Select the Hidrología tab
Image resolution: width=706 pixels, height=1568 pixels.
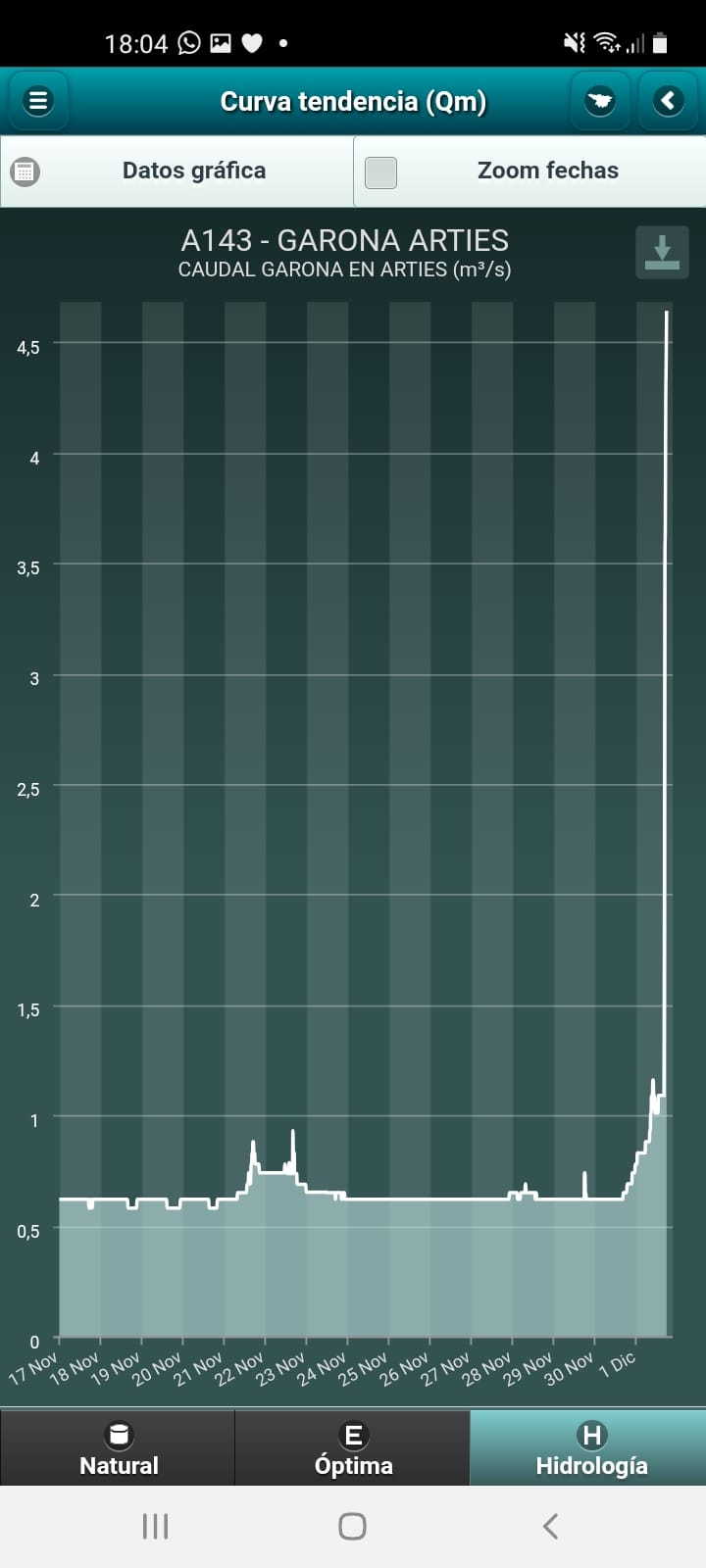click(x=588, y=1448)
